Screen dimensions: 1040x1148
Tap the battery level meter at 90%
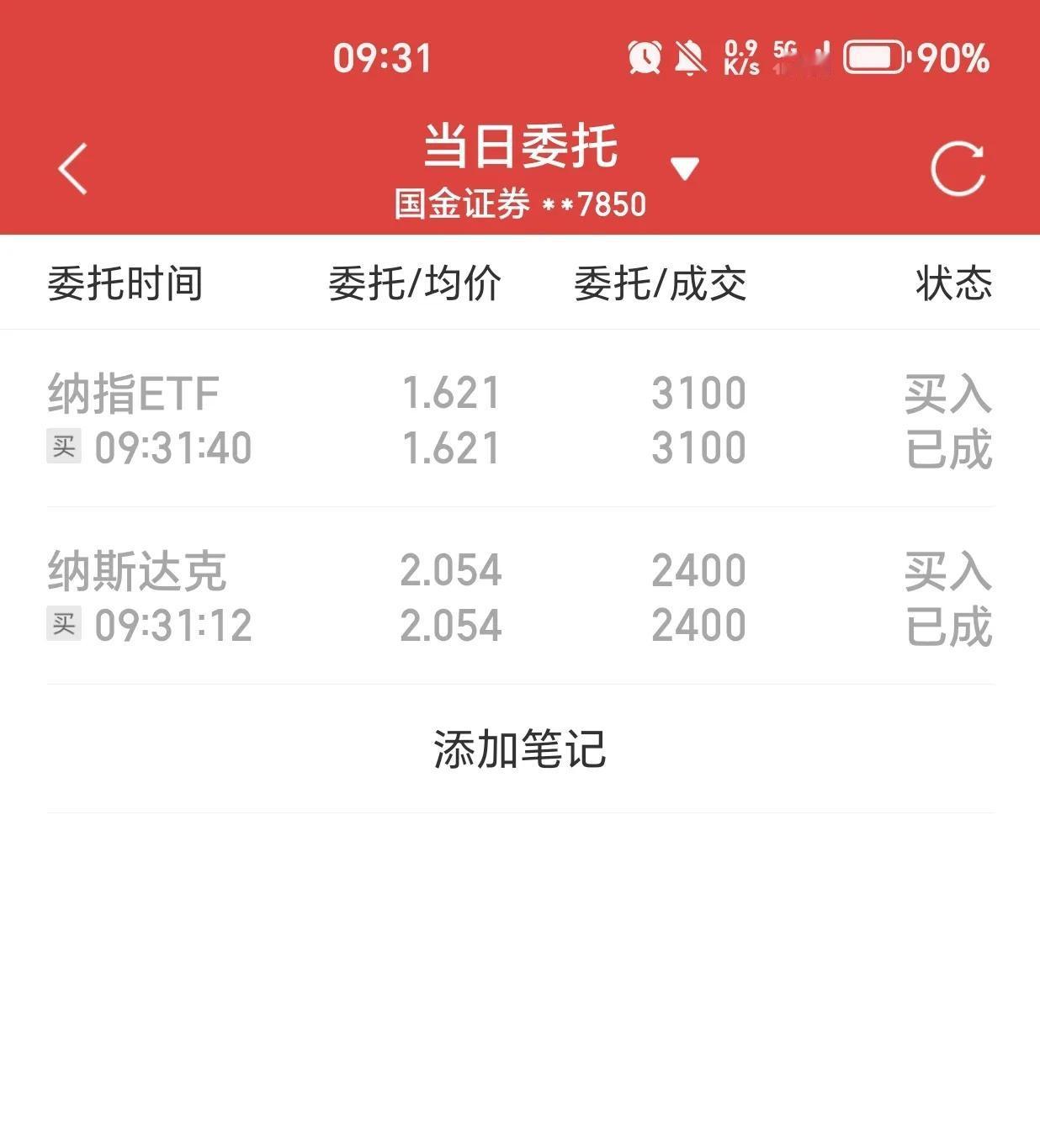pos(875,57)
